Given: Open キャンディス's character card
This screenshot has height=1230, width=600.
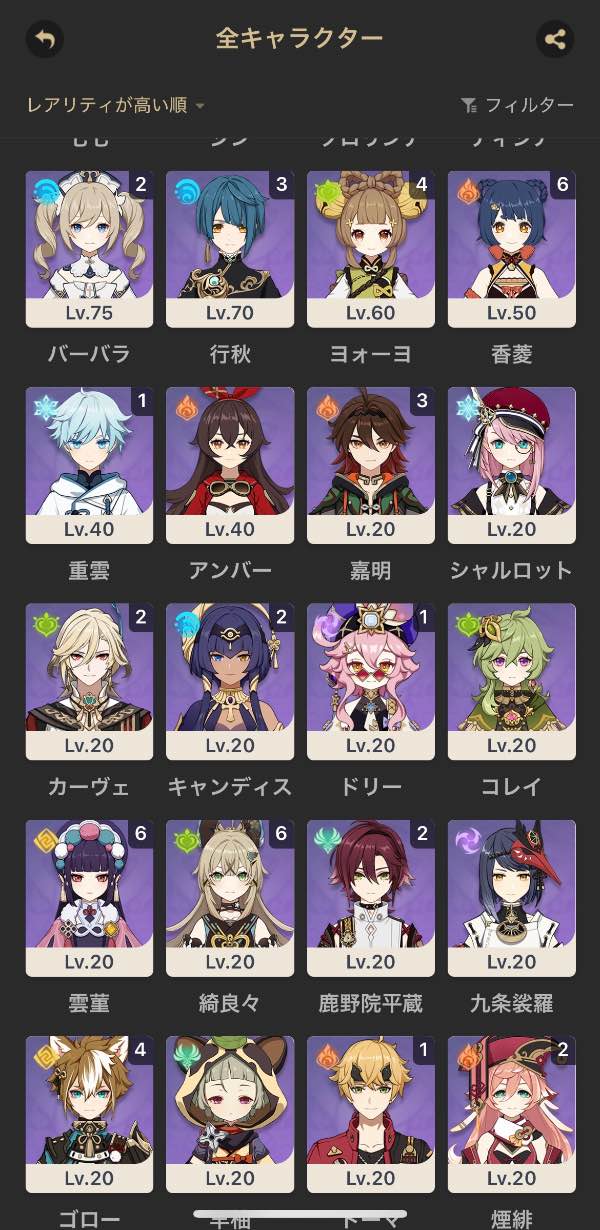Looking at the screenshot, I should coord(230,681).
